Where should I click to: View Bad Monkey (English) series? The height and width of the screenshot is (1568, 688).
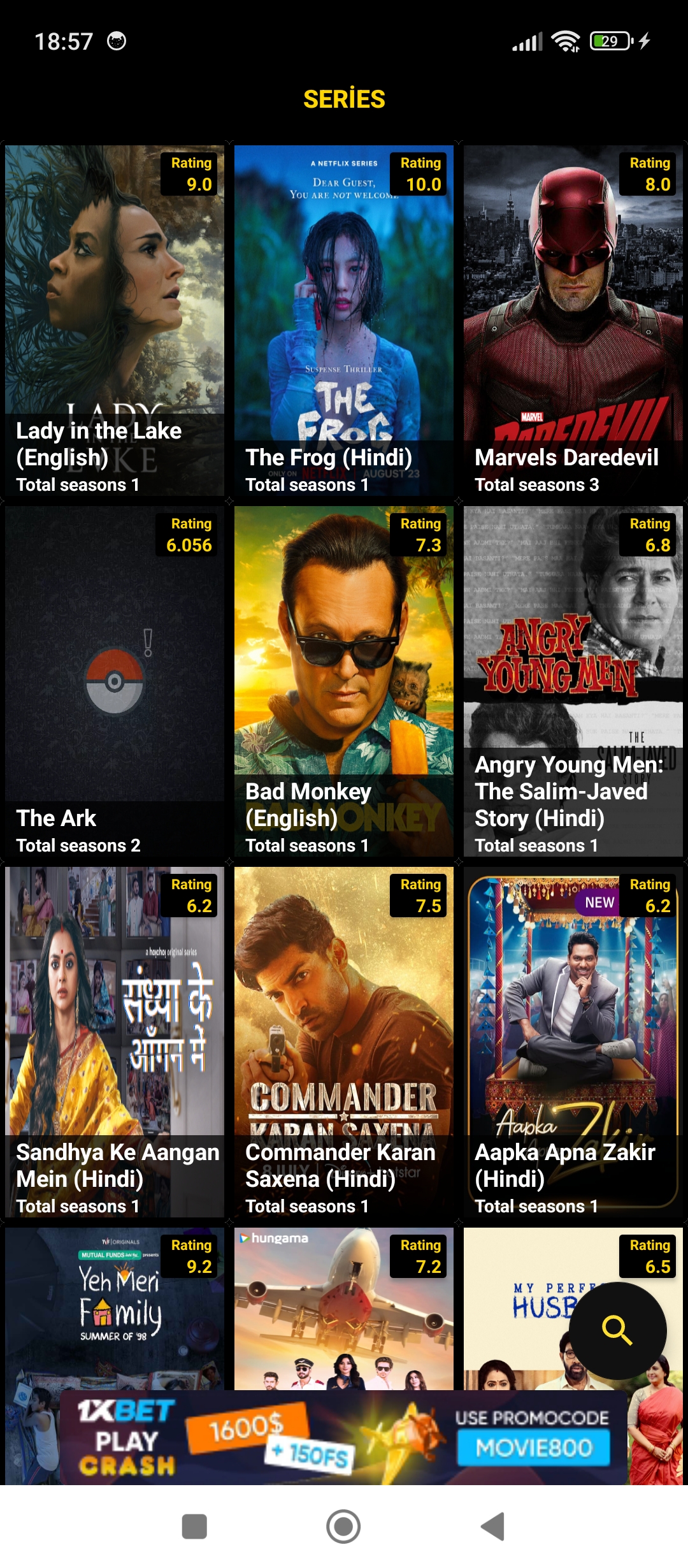(344, 681)
